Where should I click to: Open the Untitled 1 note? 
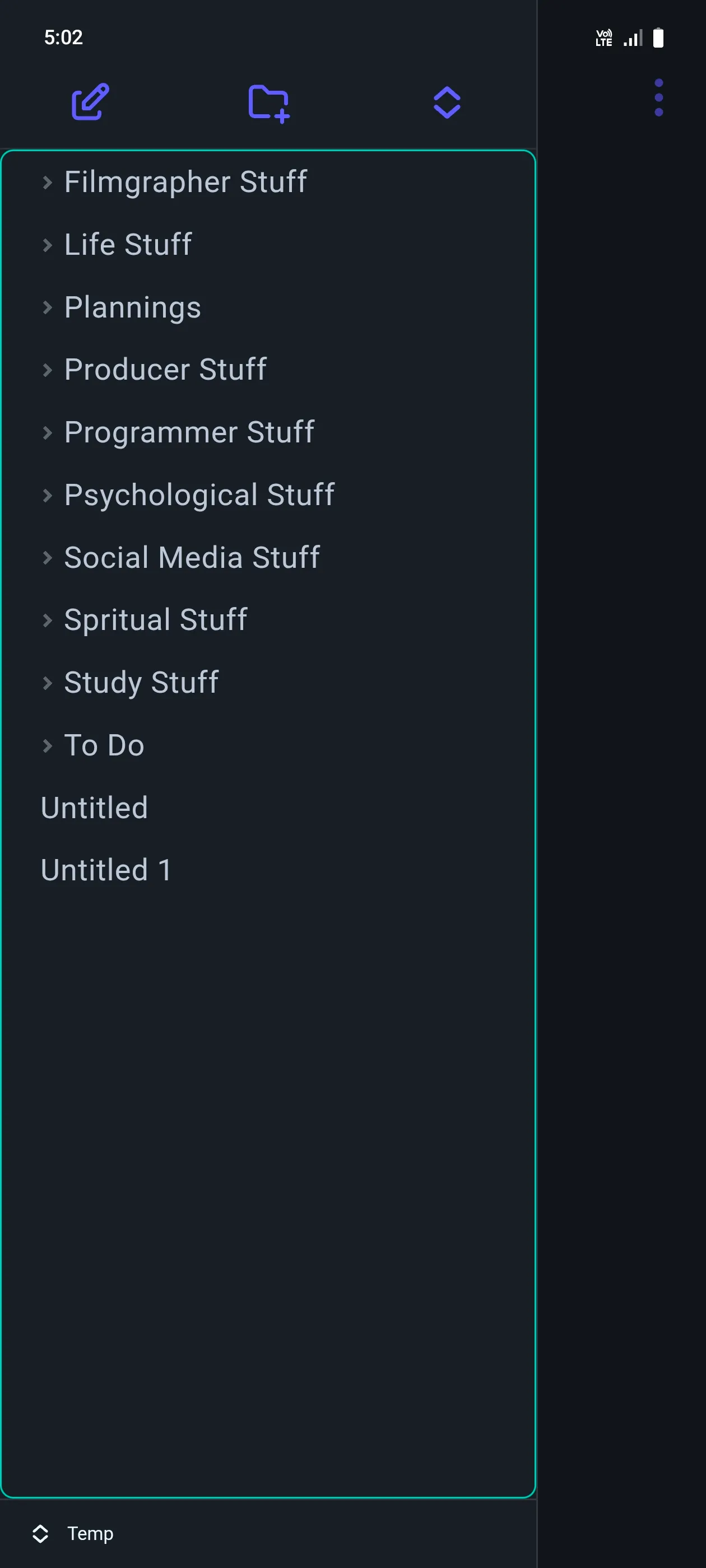click(106, 870)
